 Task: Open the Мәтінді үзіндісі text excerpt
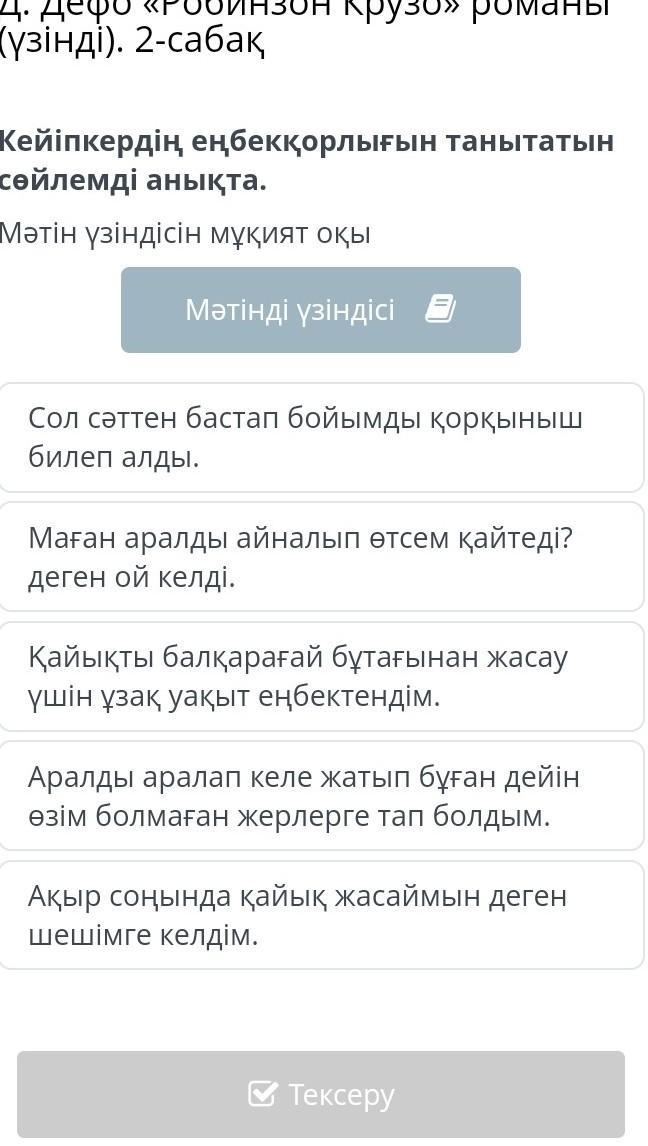321,310
